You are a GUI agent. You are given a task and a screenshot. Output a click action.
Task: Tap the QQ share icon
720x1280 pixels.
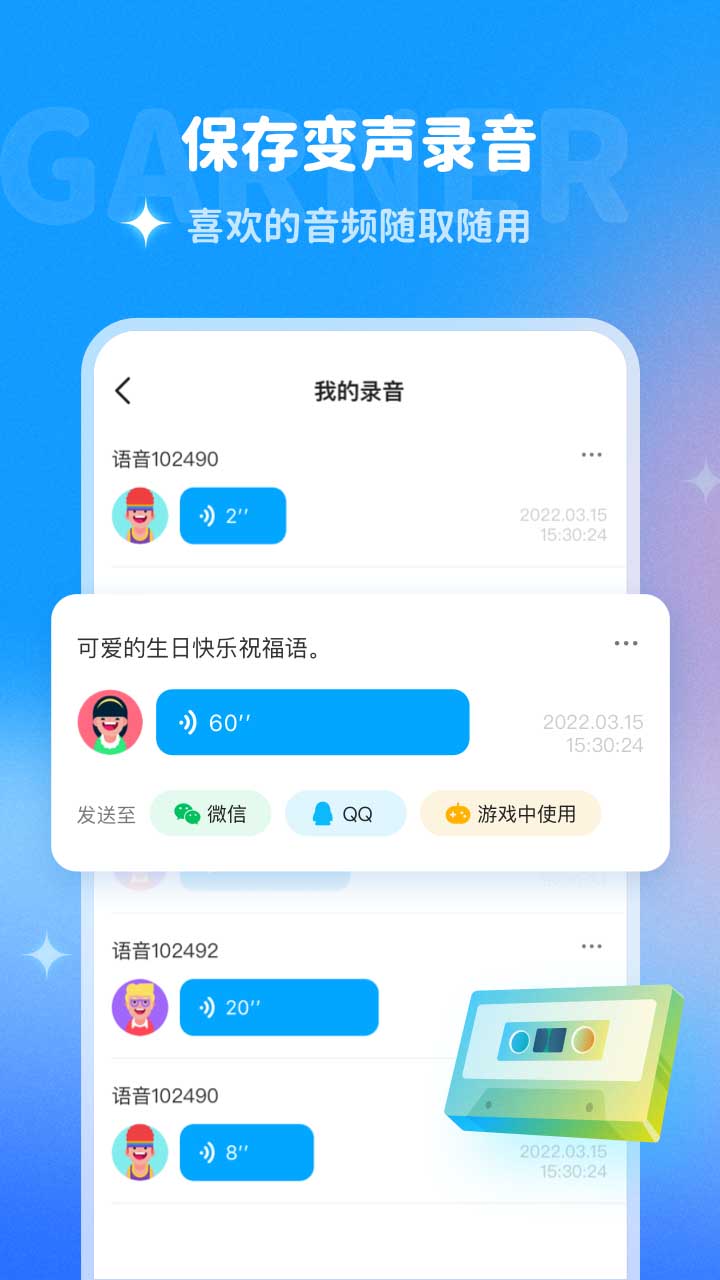(321, 814)
